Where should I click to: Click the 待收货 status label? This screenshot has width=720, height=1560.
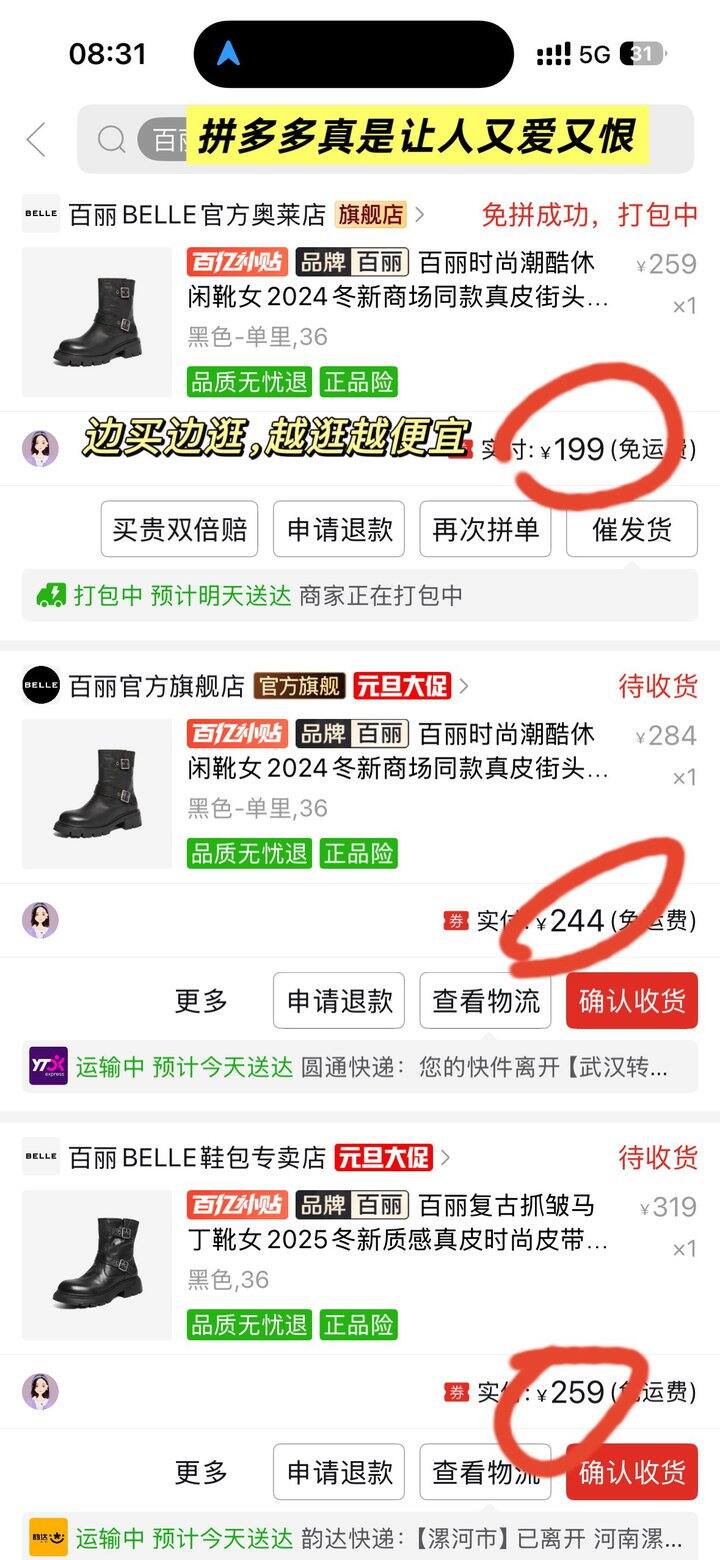click(x=659, y=686)
